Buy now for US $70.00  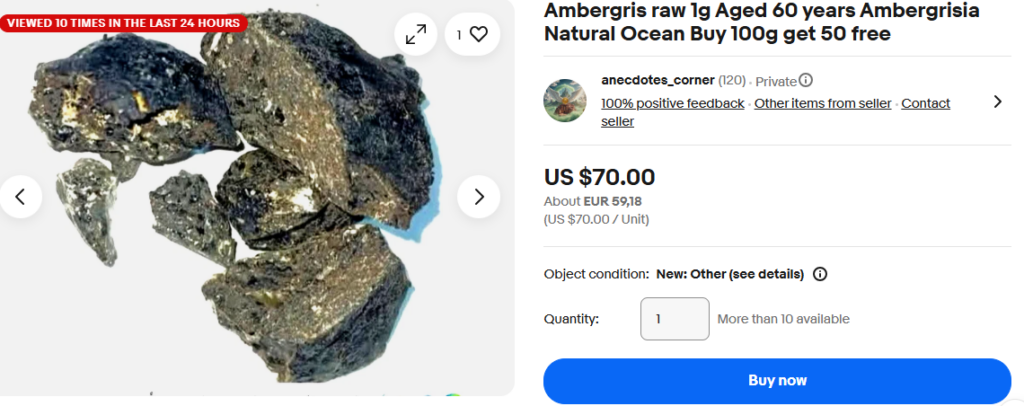[x=777, y=380]
